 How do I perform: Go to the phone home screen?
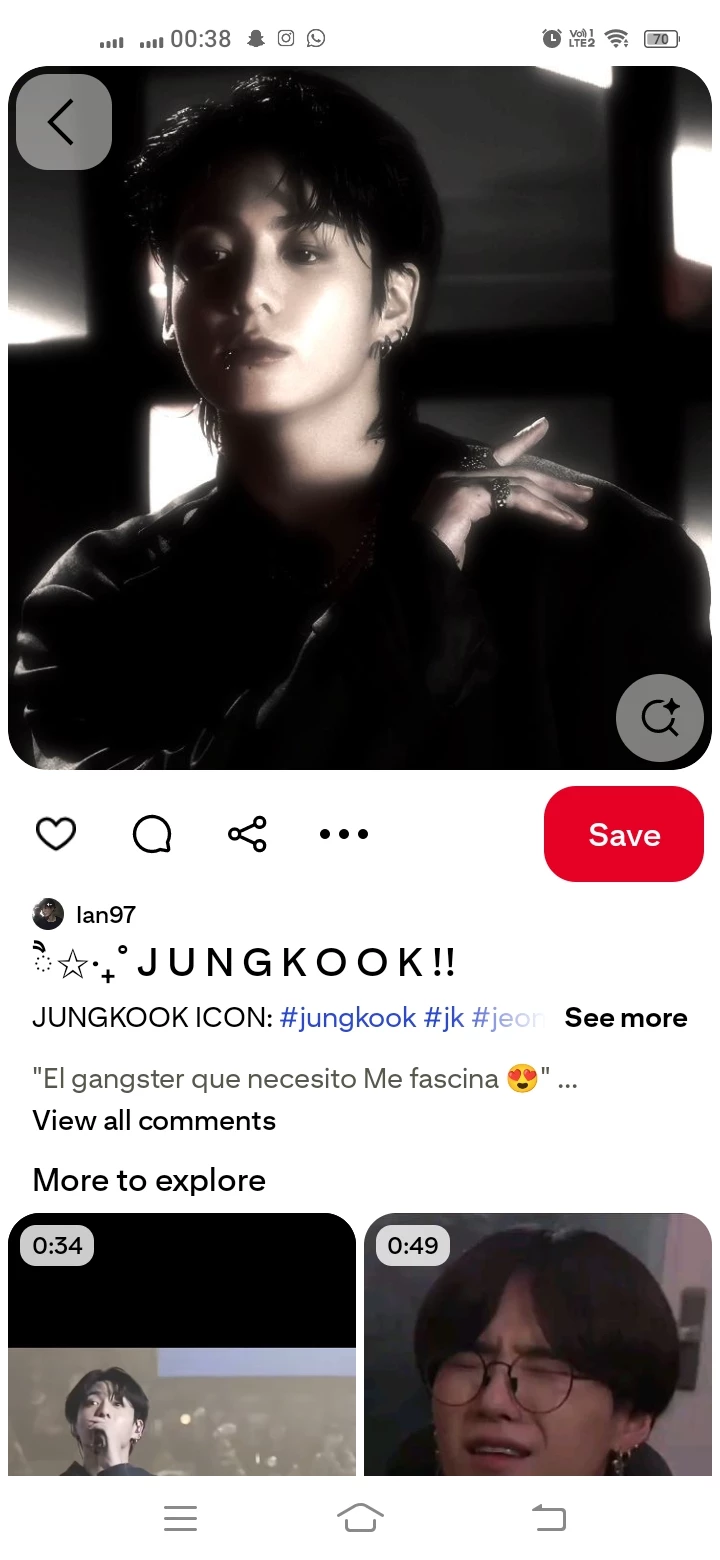click(x=360, y=1519)
